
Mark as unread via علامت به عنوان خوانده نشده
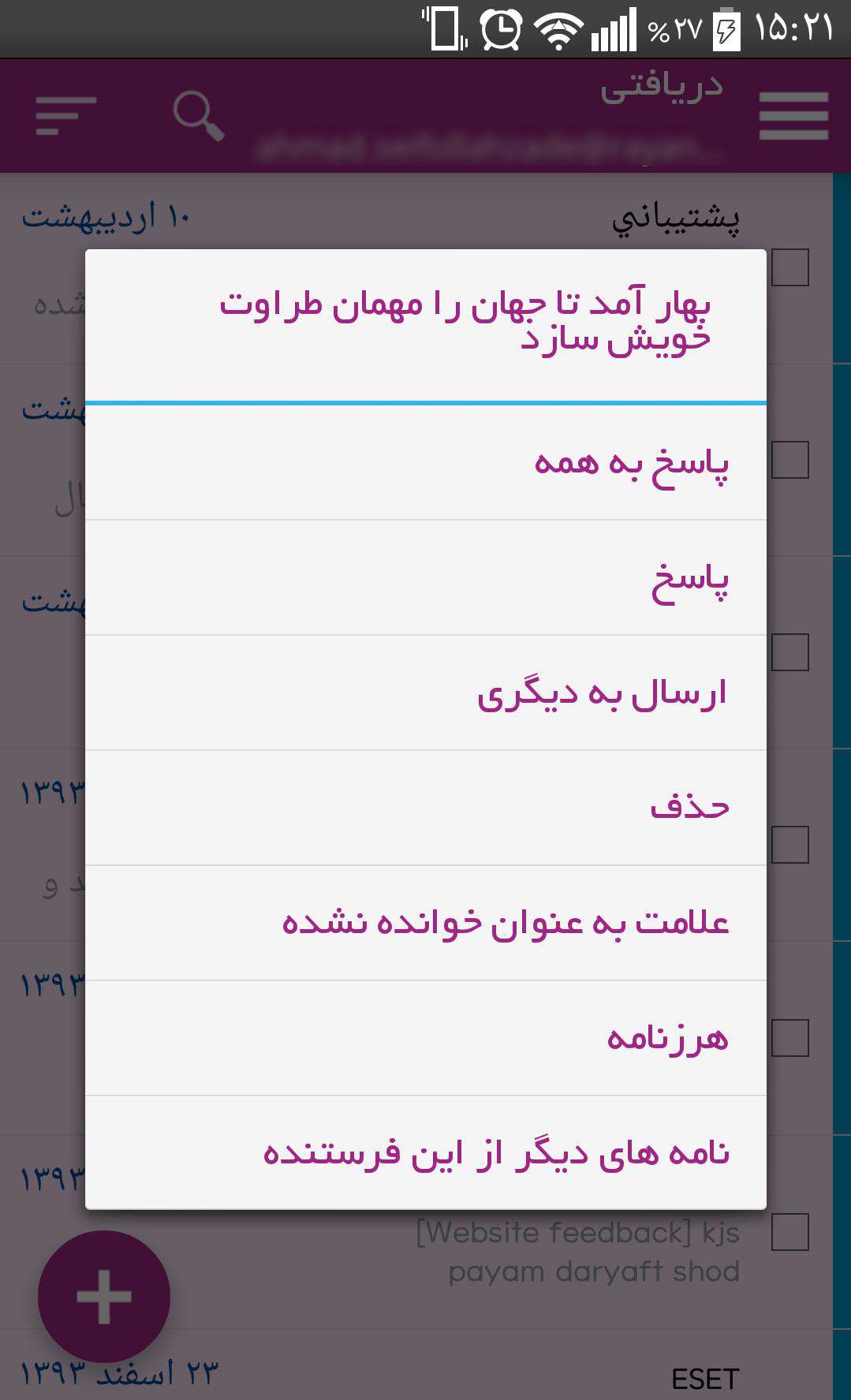click(426, 924)
